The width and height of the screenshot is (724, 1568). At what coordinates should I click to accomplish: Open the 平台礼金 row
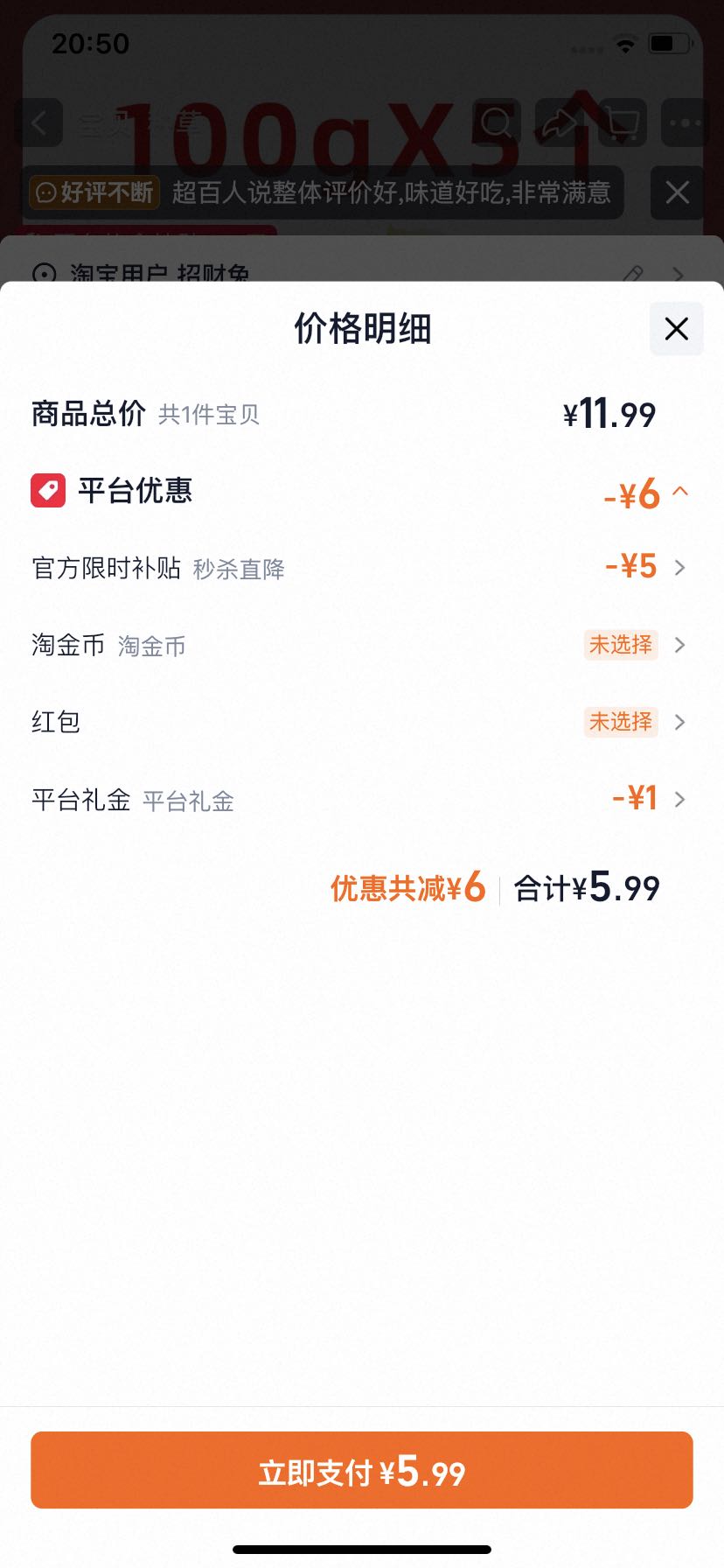click(x=361, y=799)
